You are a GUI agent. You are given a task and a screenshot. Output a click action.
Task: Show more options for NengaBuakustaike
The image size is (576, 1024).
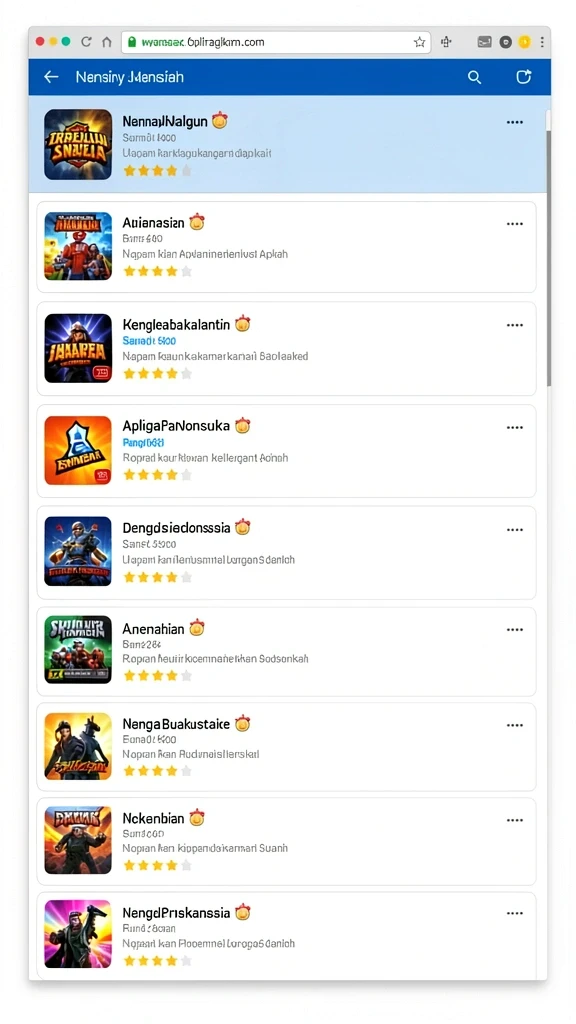pos(515,726)
